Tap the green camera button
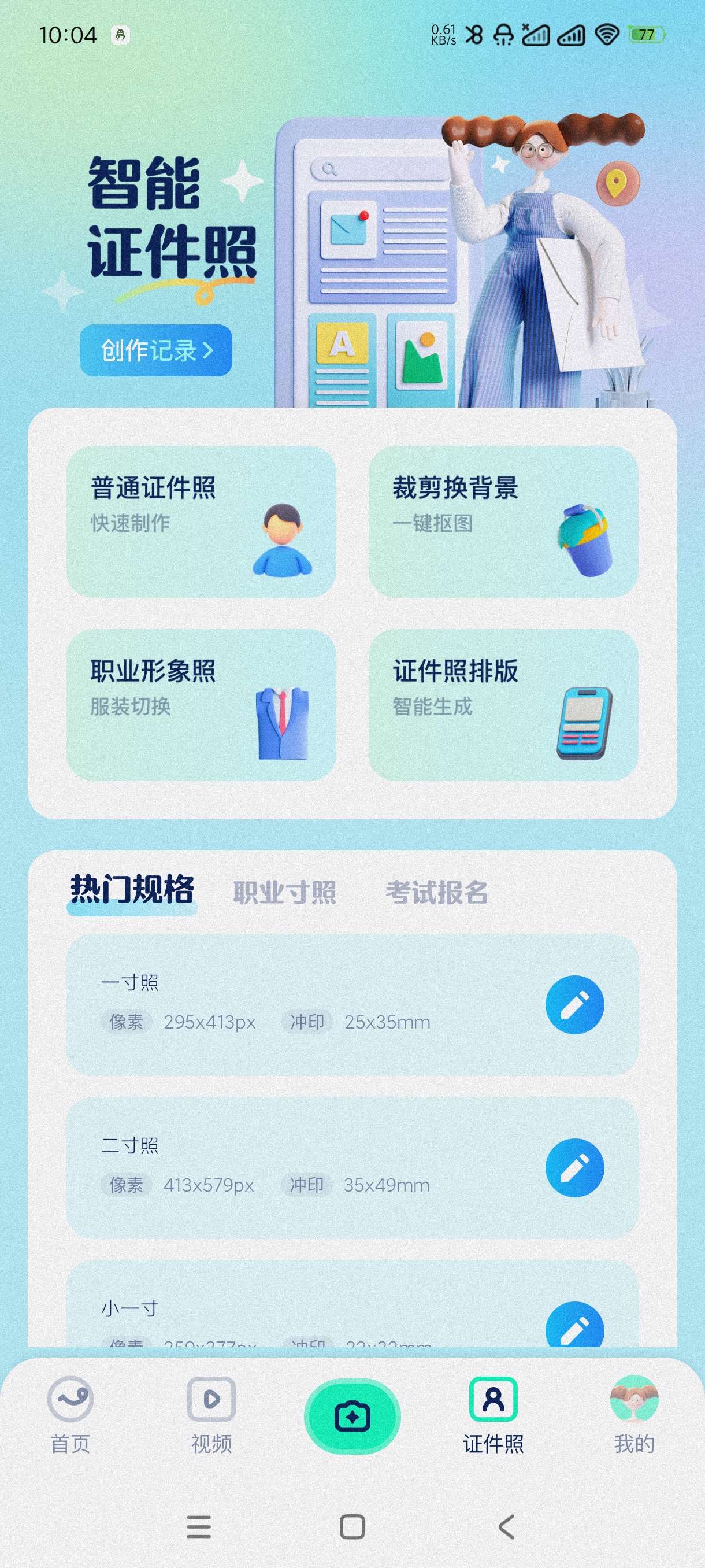Screen dimensions: 705x1568 (352, 1417)
